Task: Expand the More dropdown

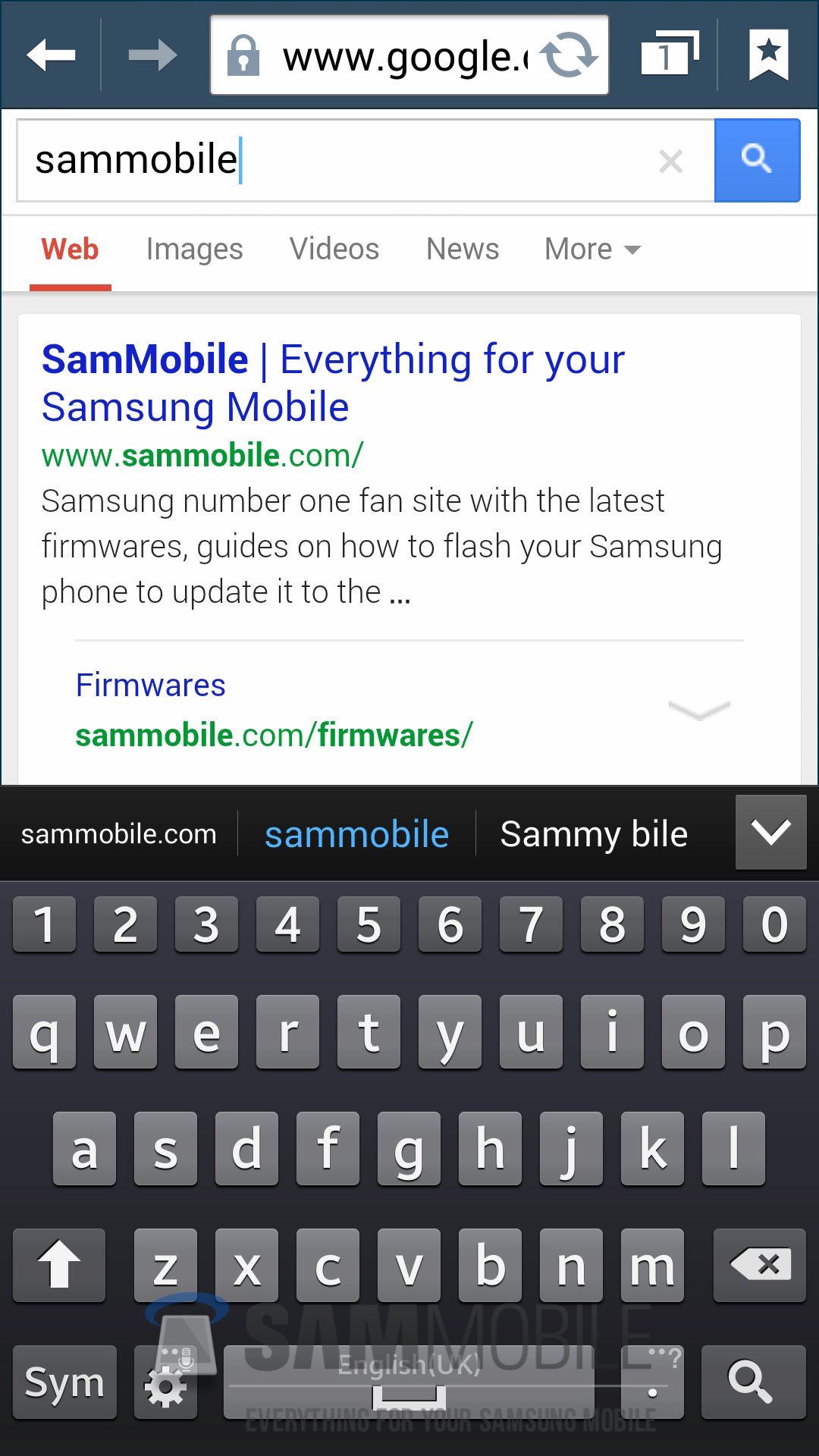Action: [x=592, y=249]
